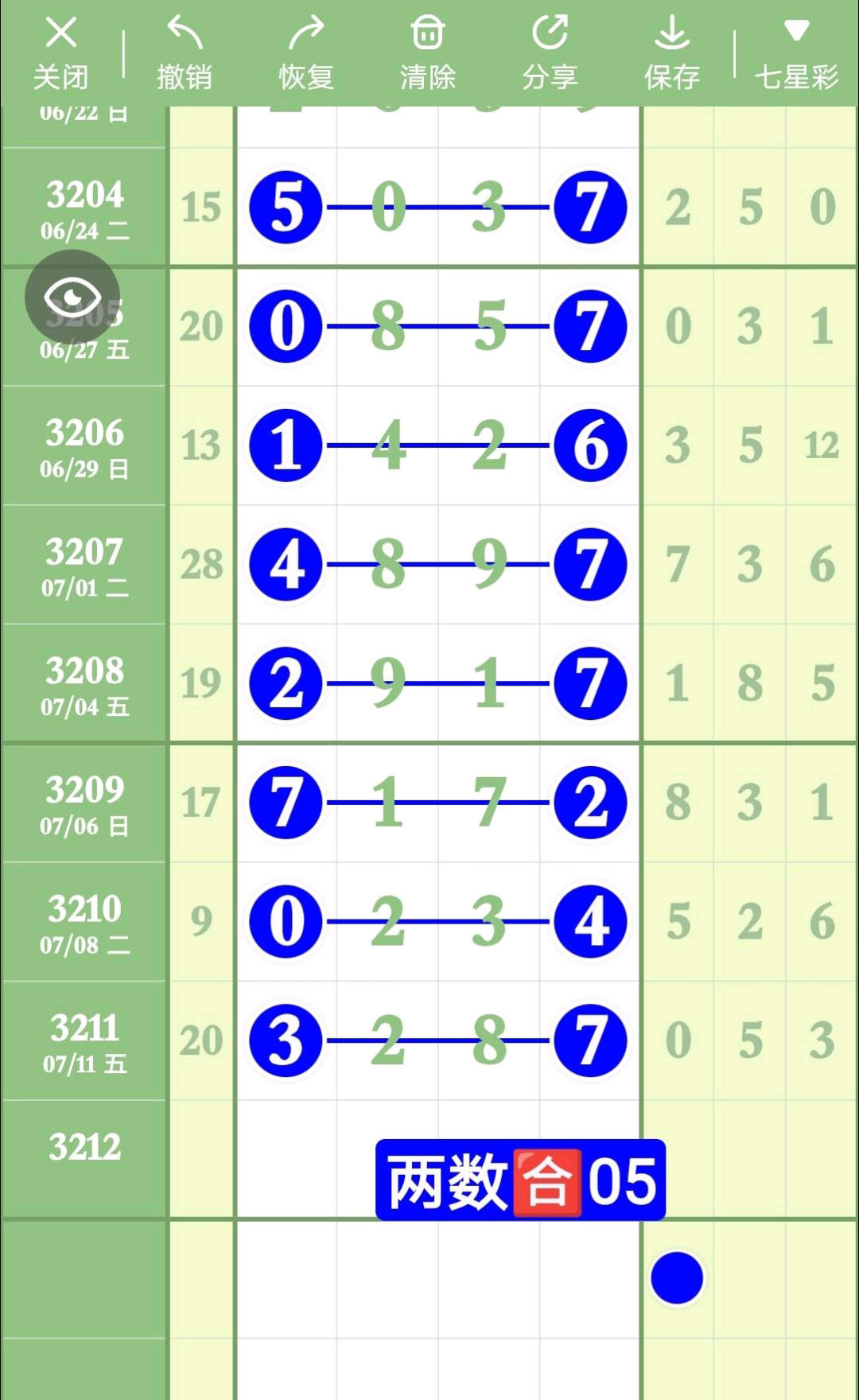
Task: Undo the last drawing action
Action: point(185,54)
